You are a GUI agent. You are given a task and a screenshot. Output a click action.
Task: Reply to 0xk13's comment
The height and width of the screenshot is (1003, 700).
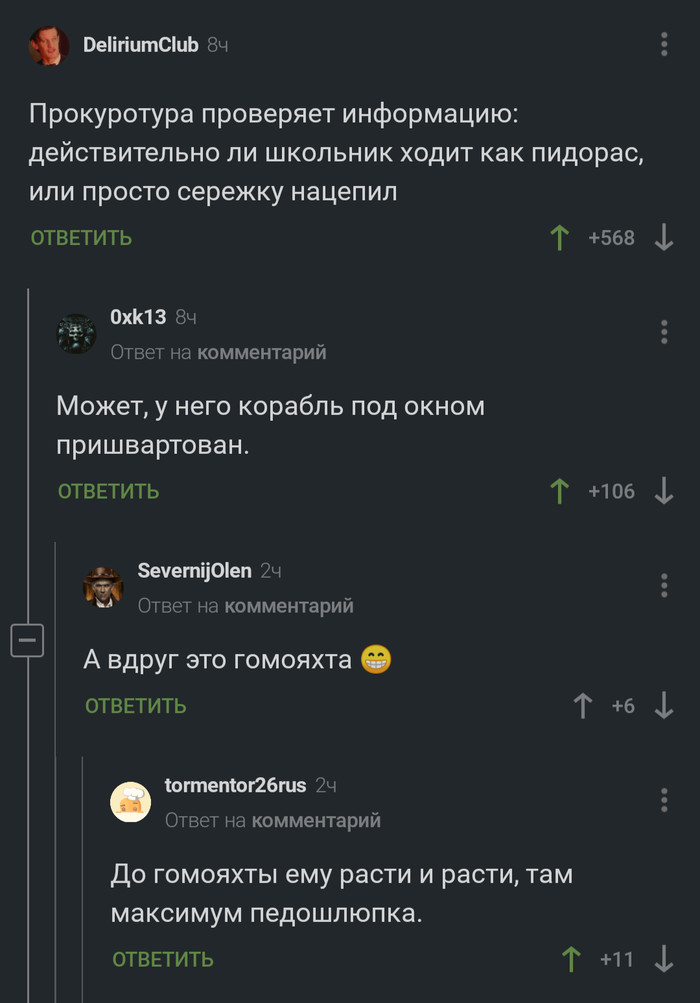(x=108, y=491)
